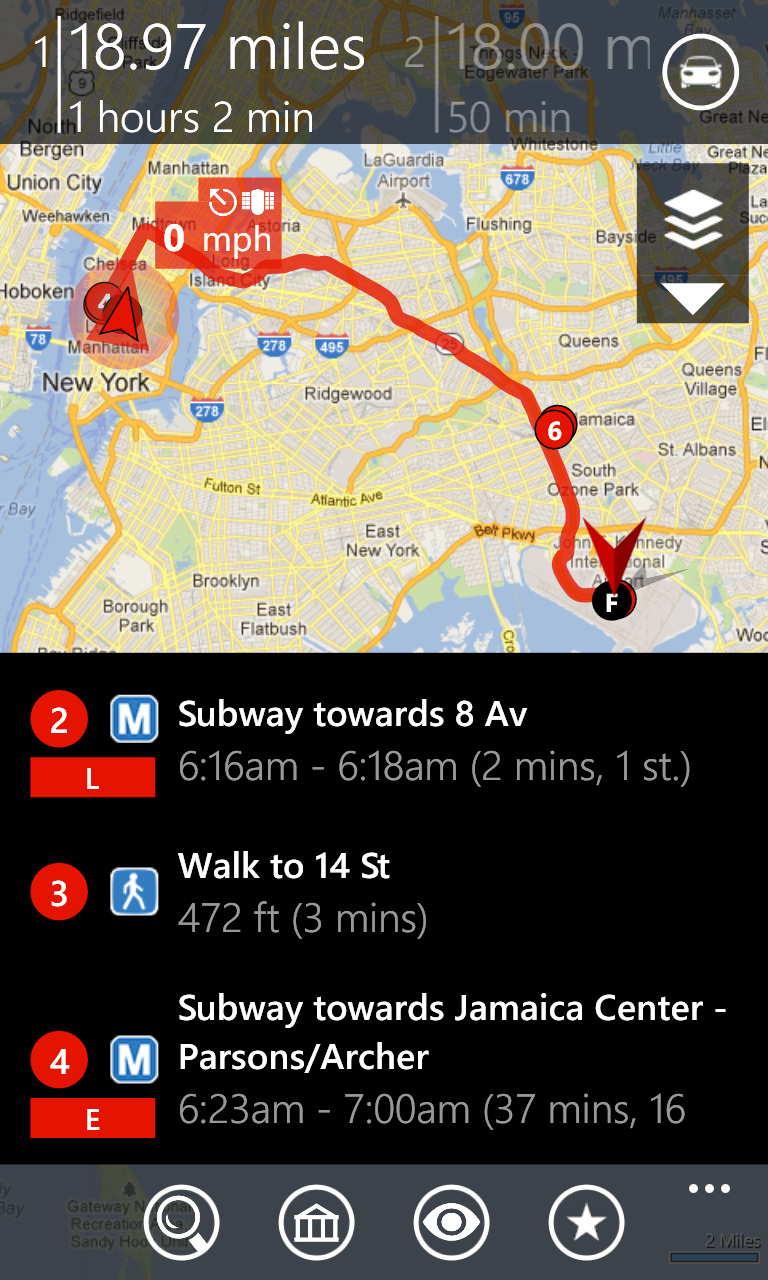Open favorites star icon
This screenshot has width=768, height=1280.
pos(586,1222)
